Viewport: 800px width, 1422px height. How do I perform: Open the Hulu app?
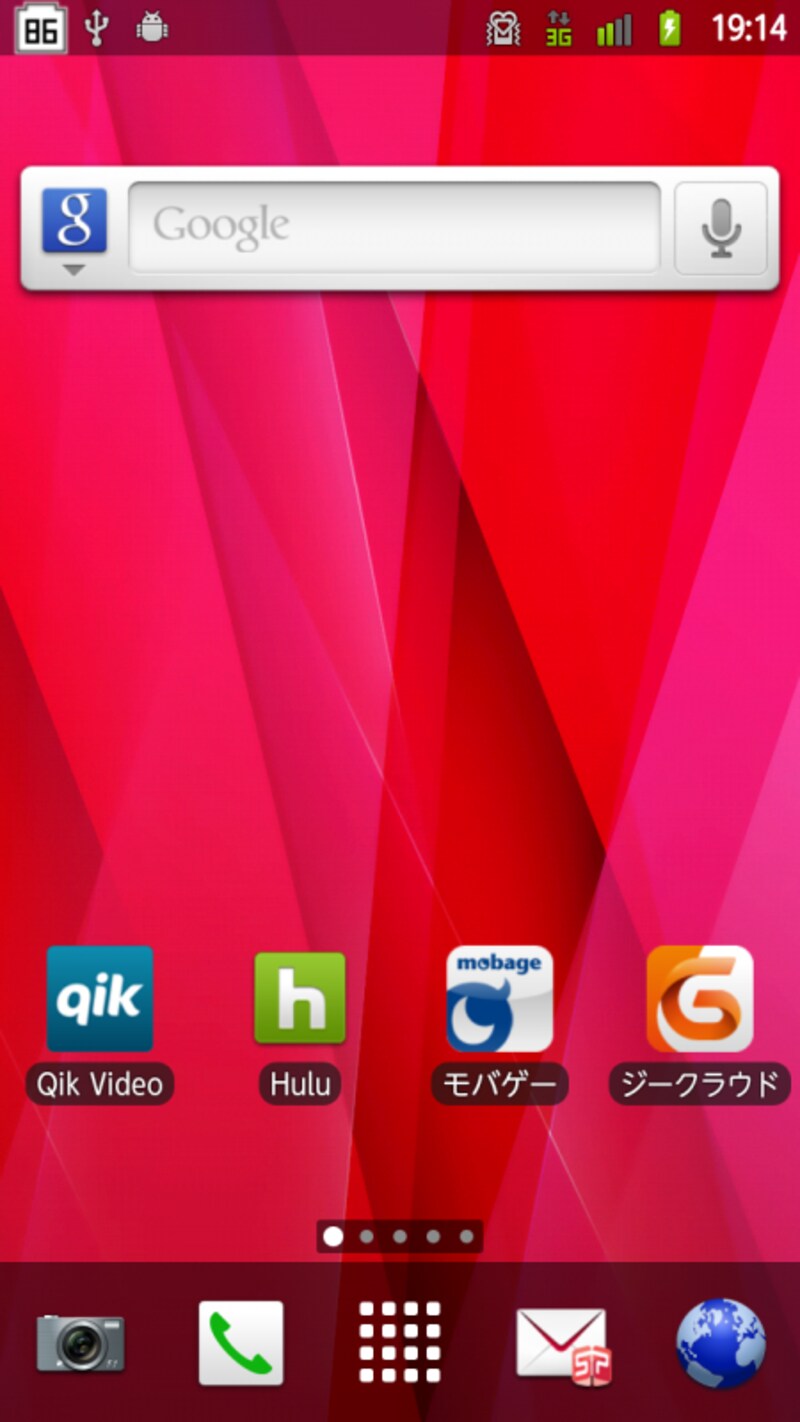pos(300,1000)
